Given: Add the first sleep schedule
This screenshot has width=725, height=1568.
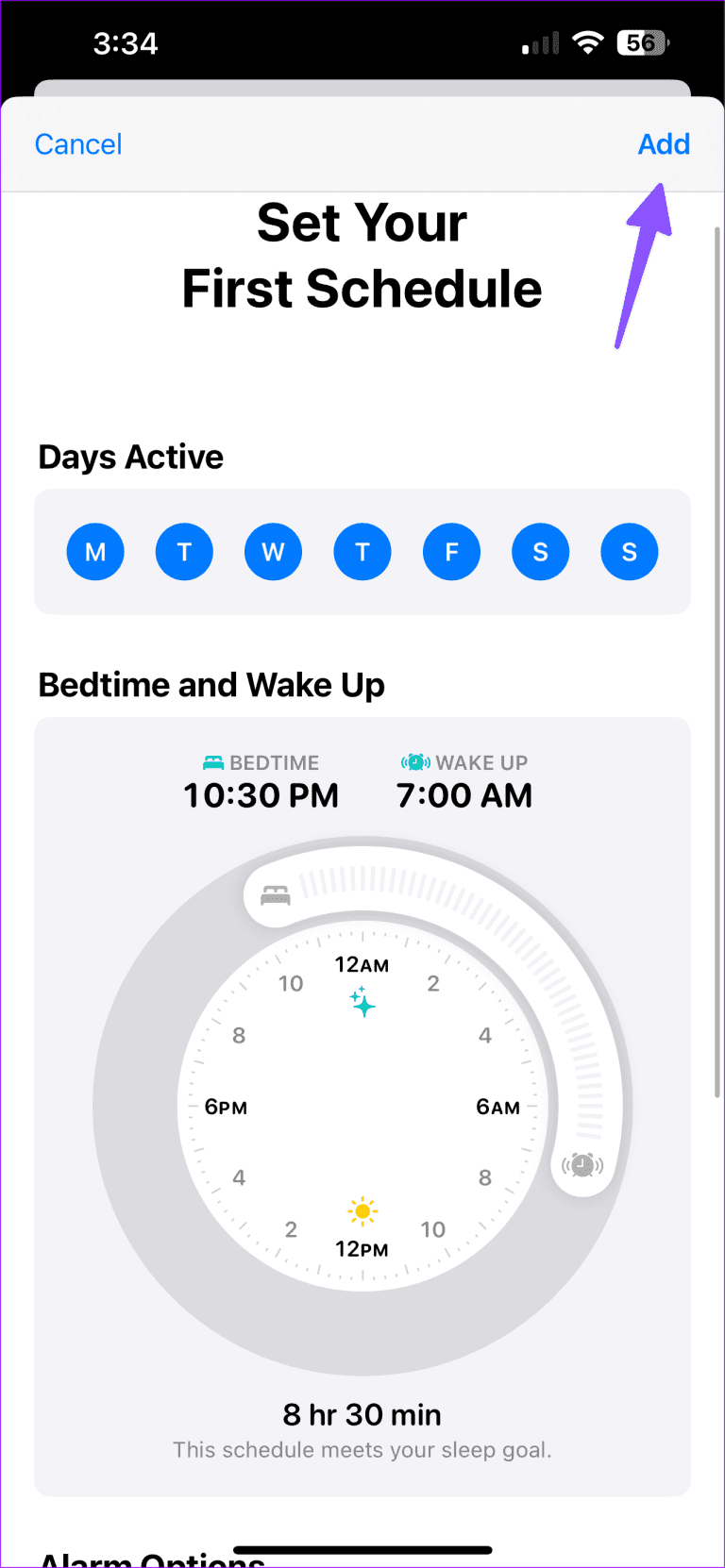Looking at the screenshot, I should [x=664, y=143].
